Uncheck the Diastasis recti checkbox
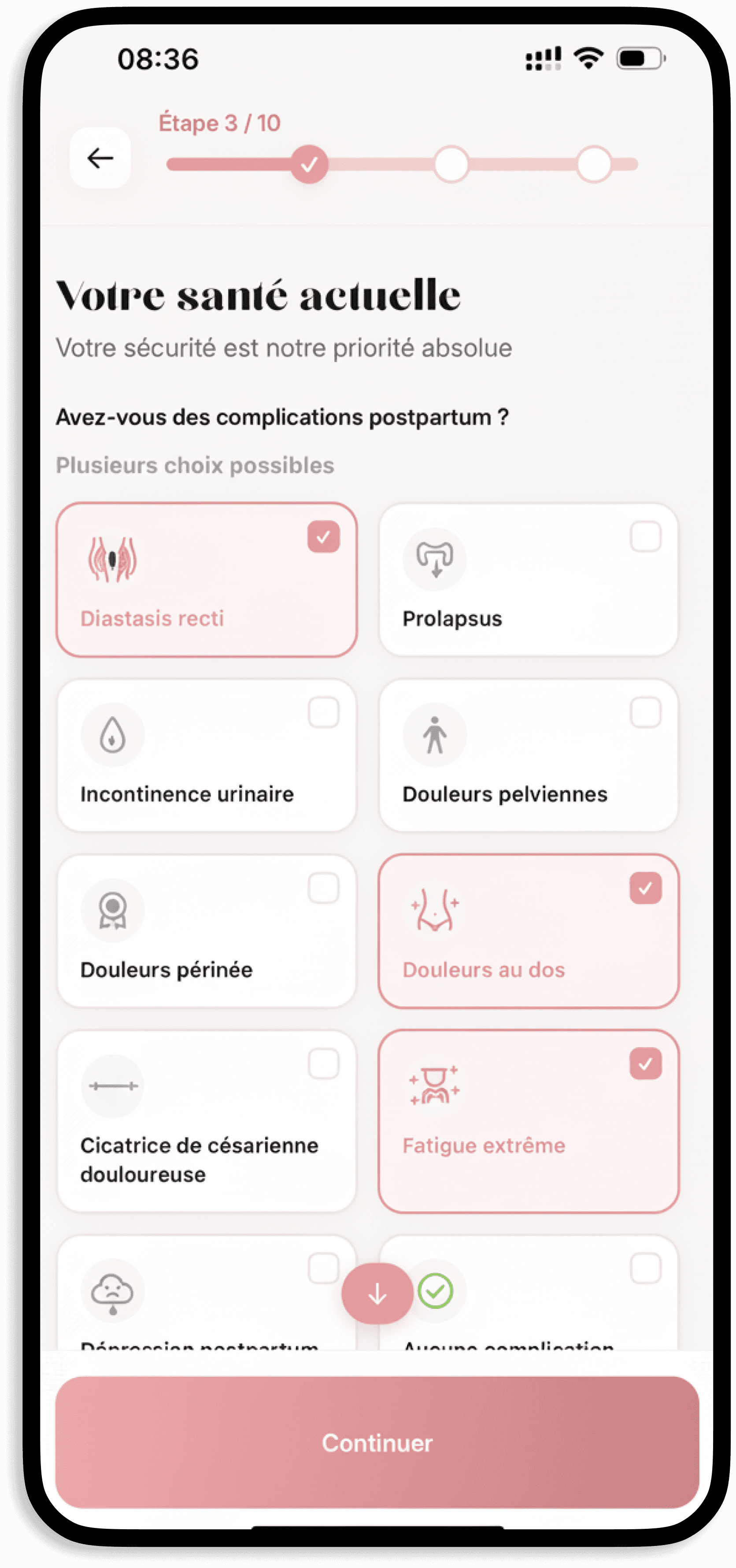This screenshot has height=1568, width=736. pos(324,536)
